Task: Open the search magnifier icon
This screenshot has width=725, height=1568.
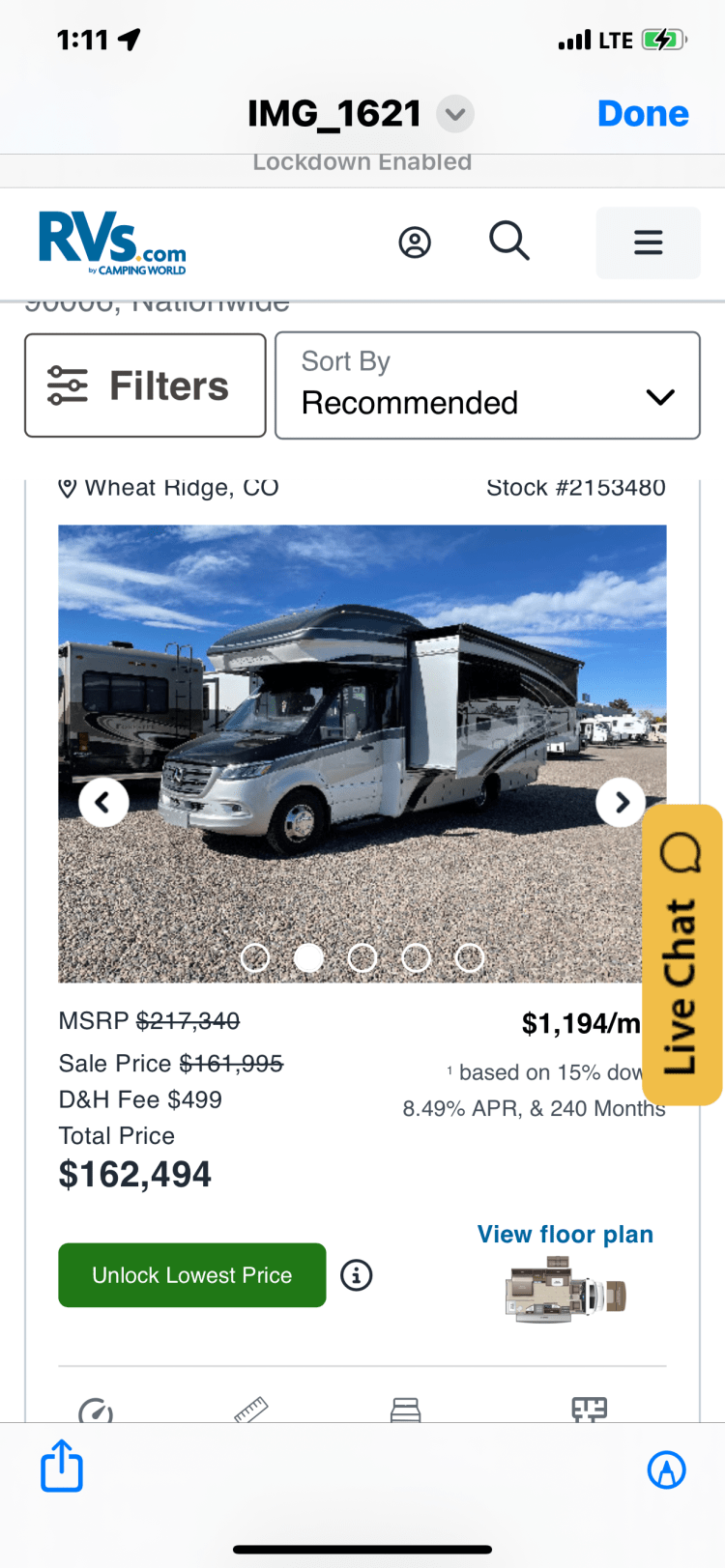Action: (x=508, y=241)
